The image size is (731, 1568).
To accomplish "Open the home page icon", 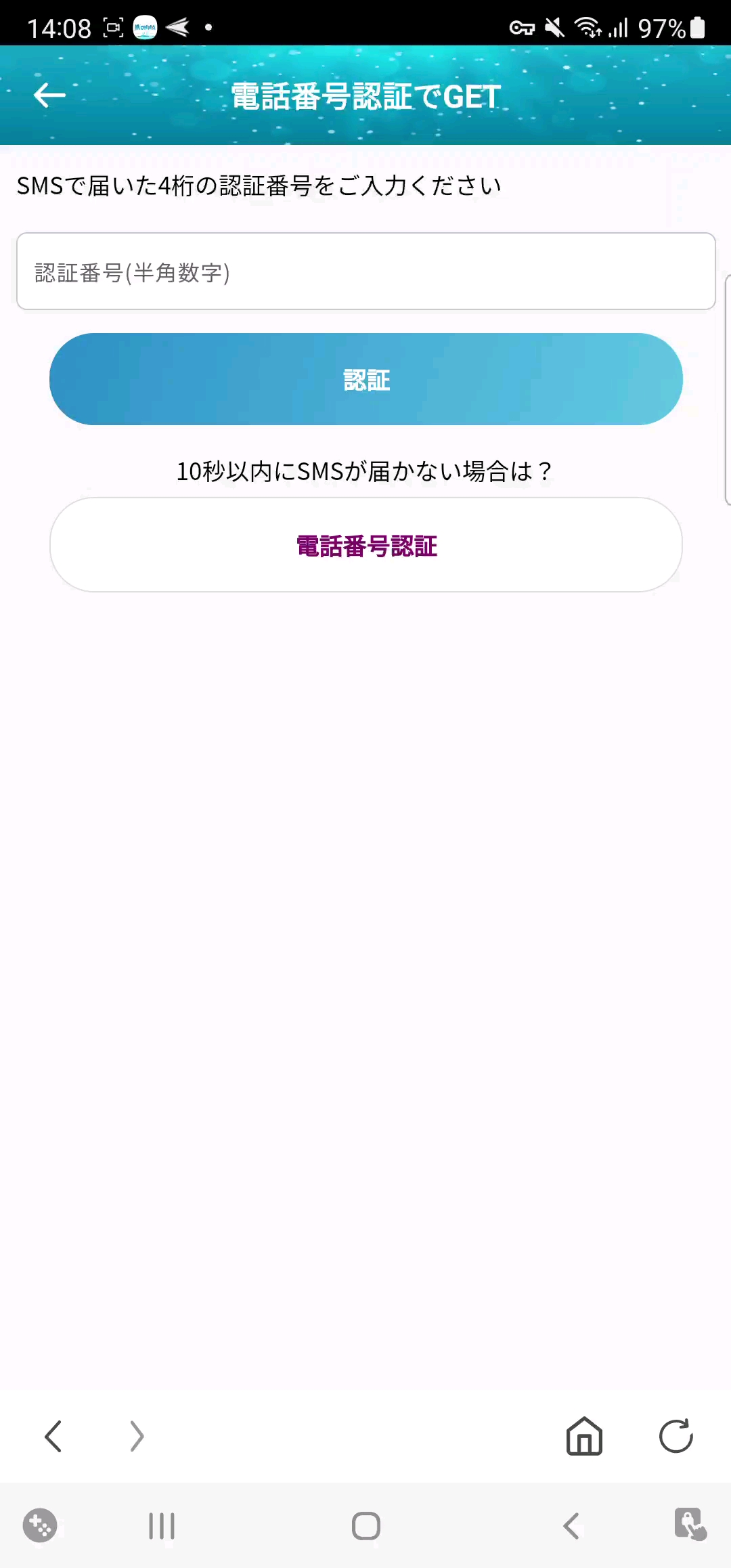I will 584,1436.
